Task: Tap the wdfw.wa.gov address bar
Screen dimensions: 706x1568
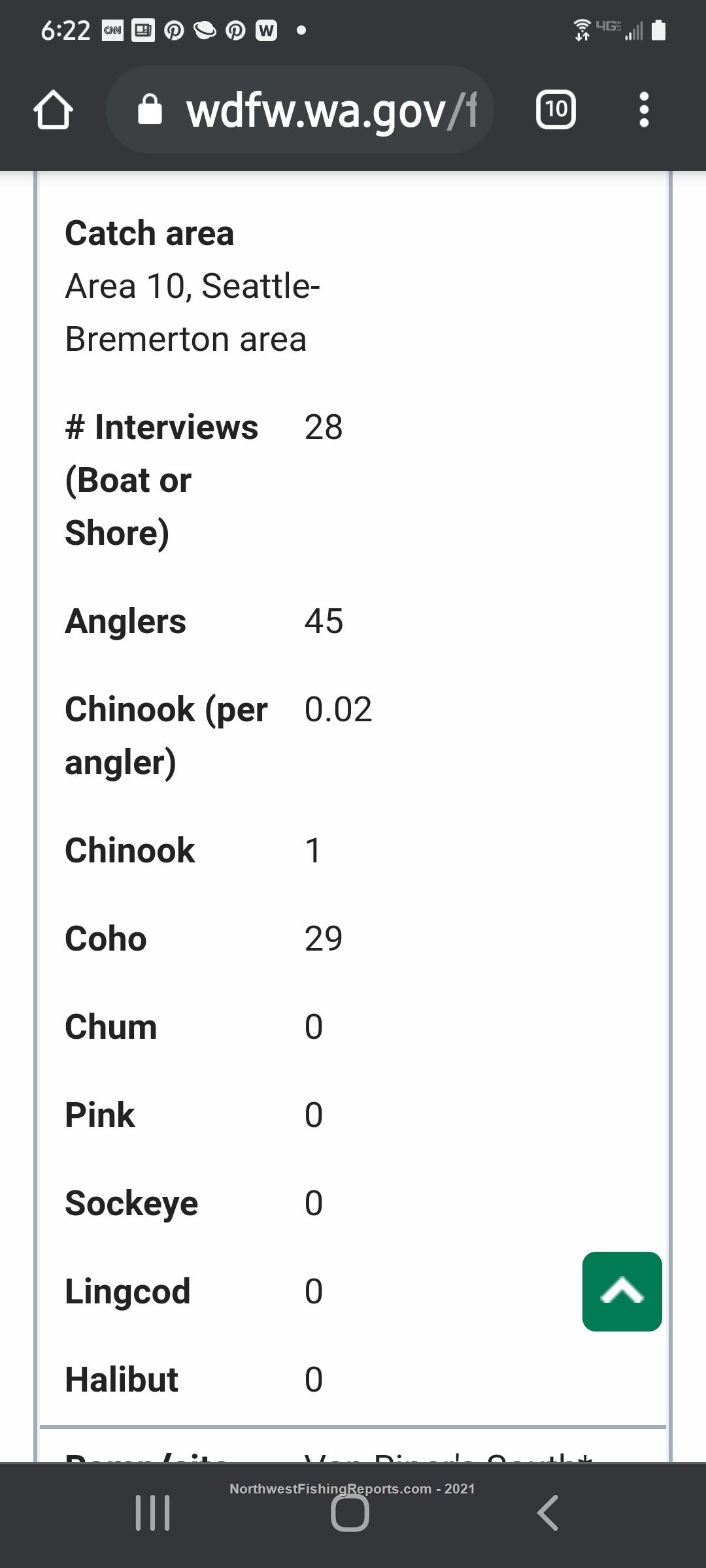Action: click(299, 110)
